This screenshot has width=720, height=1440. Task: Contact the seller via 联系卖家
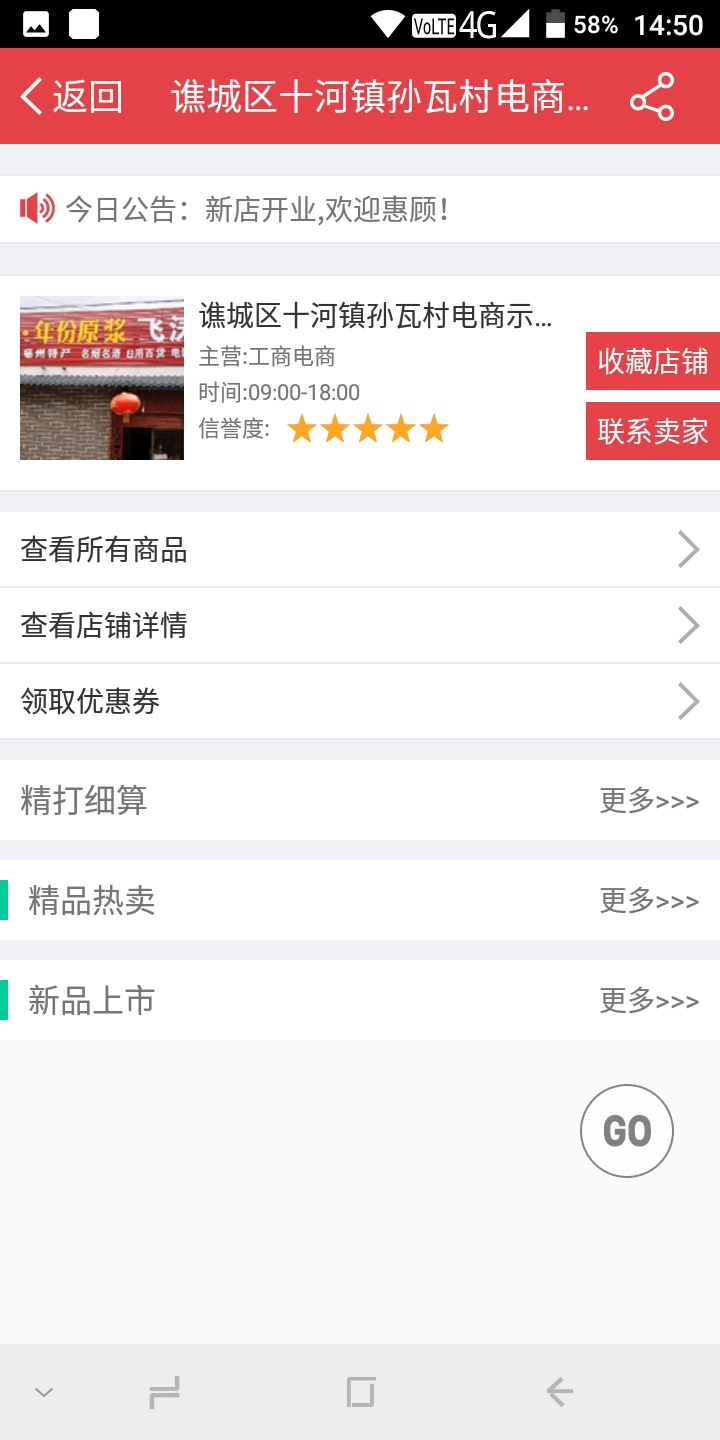click(653, 431)
